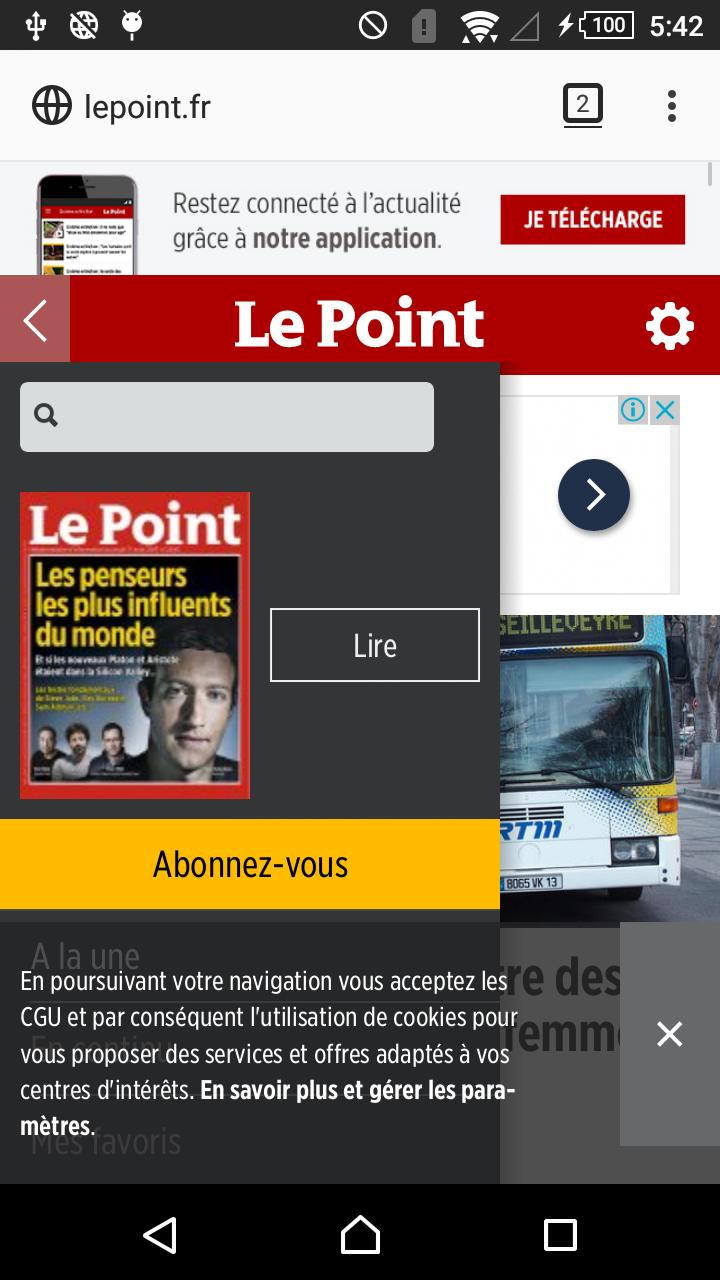Tap 'Lire' to read the magazine

click(x=374, y=645)
